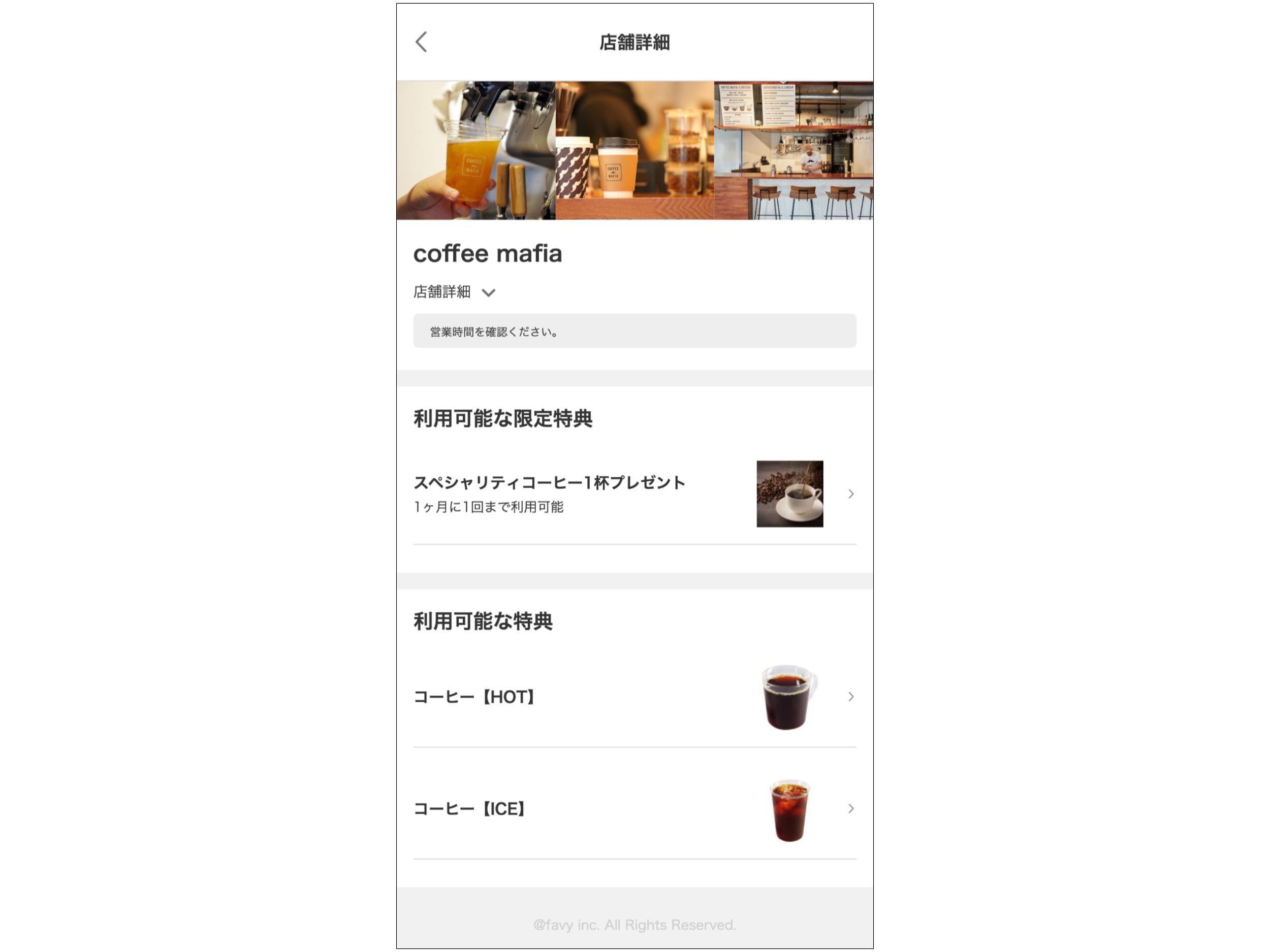Screen dimensions: 1270x952
Task: Go back from the 店舗詳細 page
Action: pyautogui.click(x=422, y=42)
